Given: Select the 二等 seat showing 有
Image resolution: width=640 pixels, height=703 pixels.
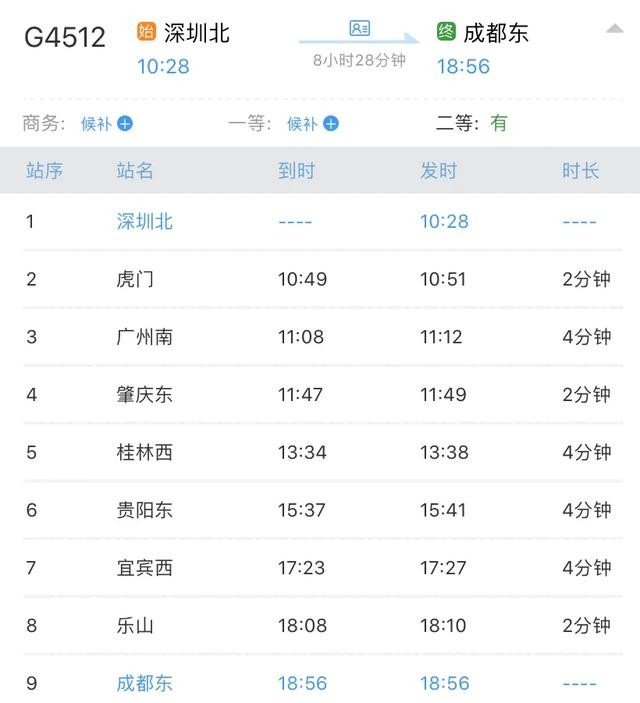Looking at the screenshot, I should (499, 123).
